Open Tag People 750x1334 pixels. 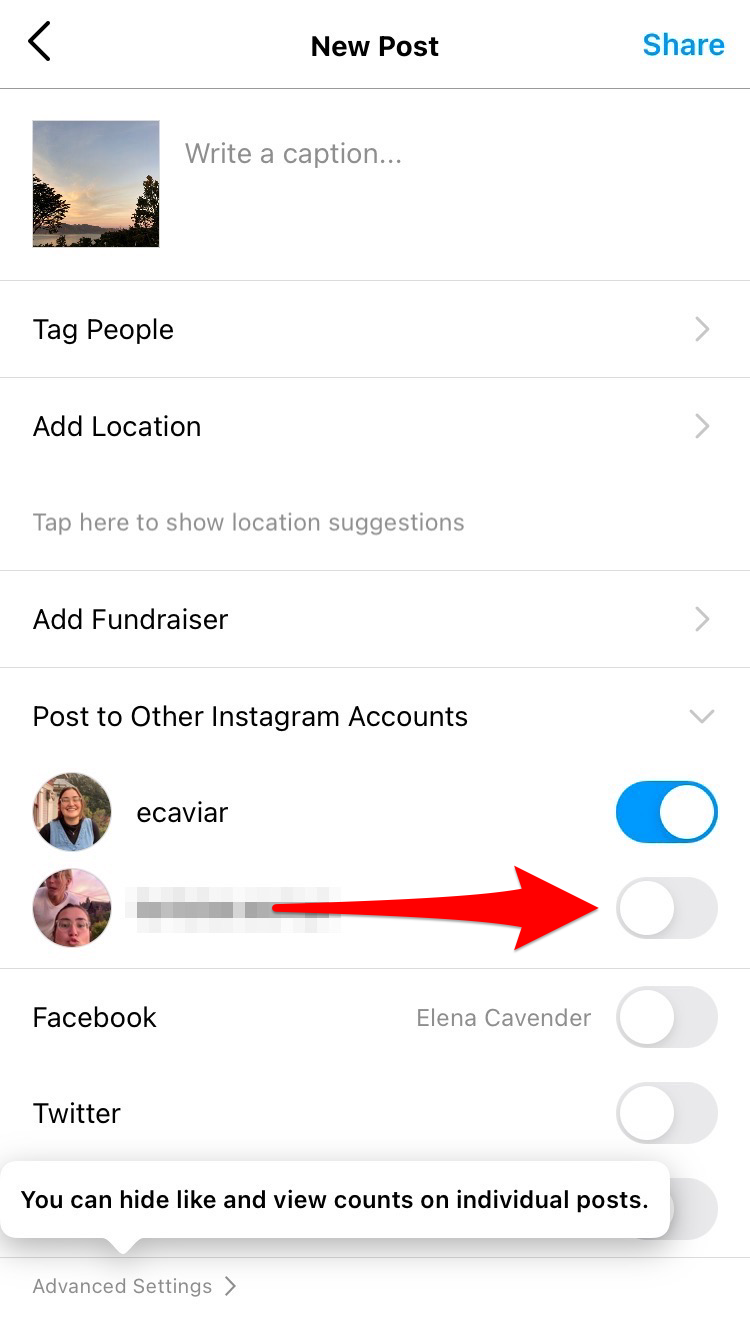375,330
